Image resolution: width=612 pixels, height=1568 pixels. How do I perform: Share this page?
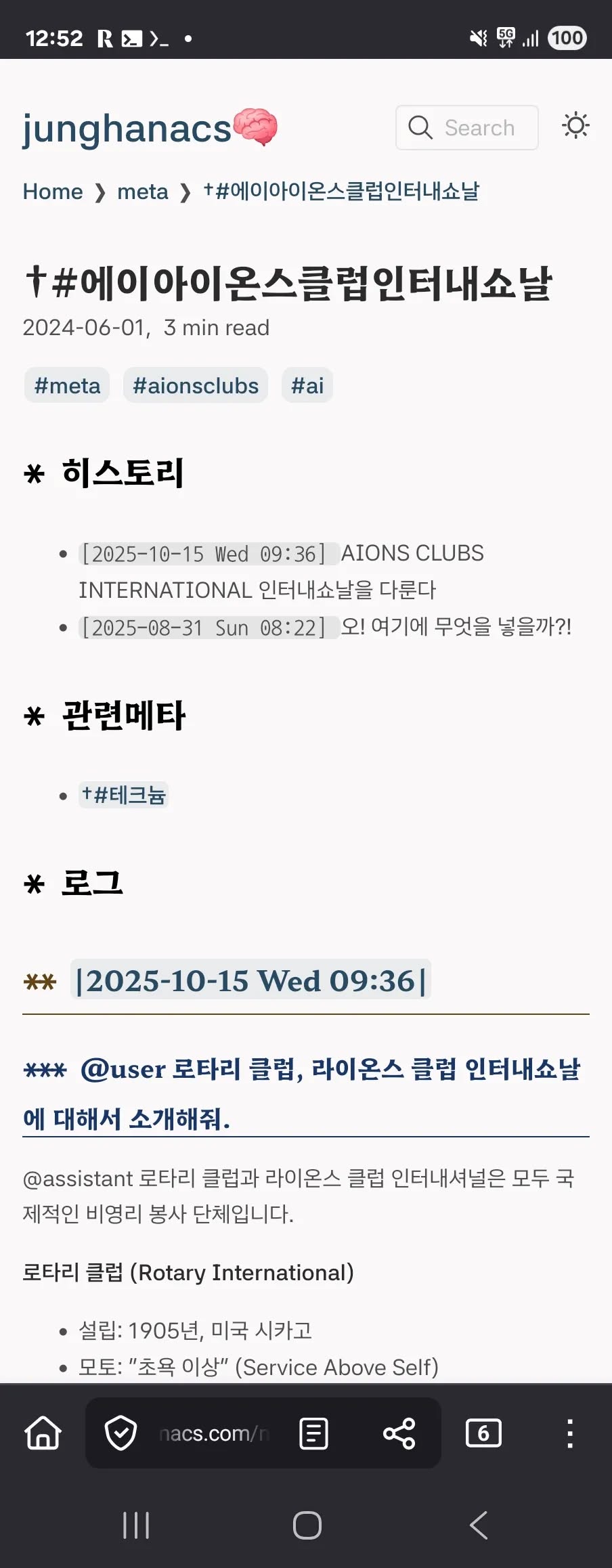tap(399, 1433)
